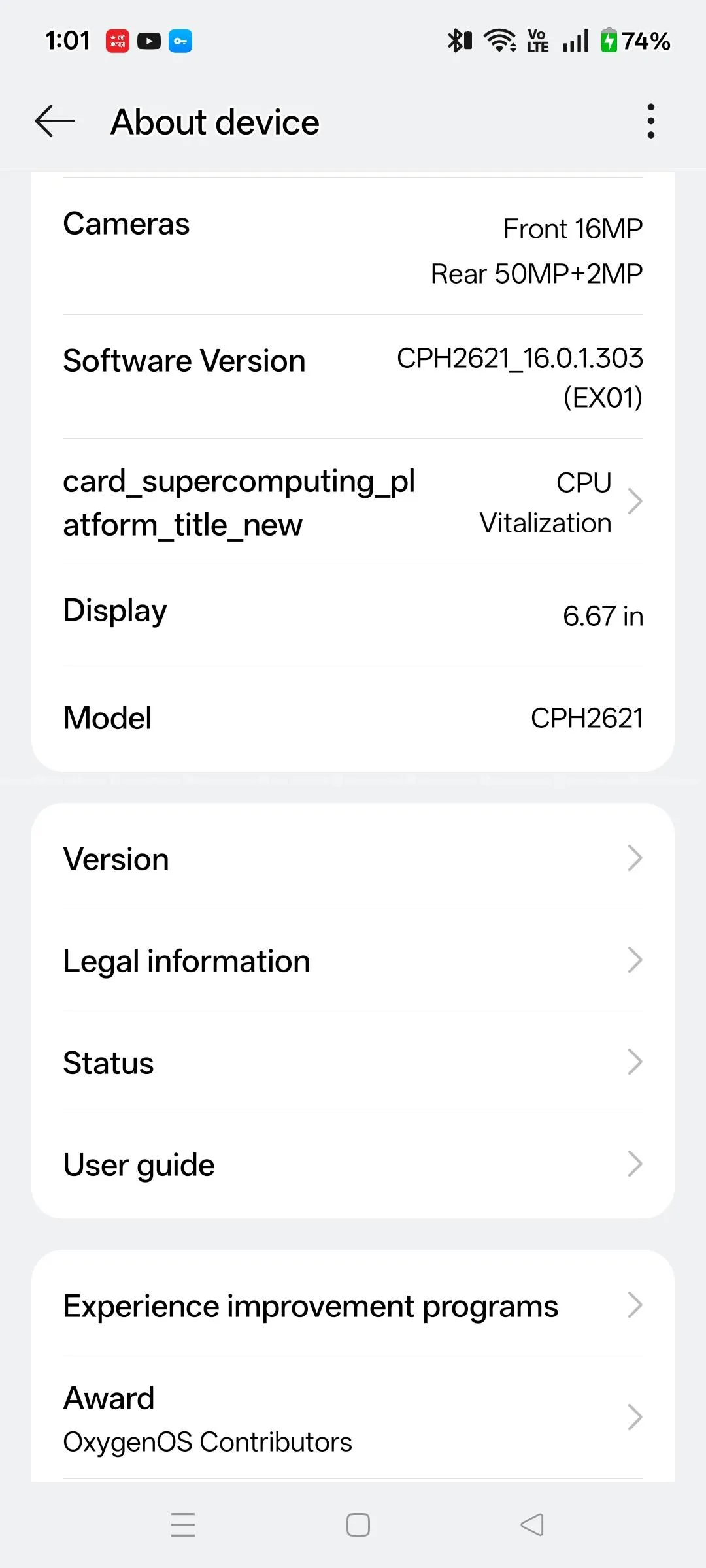Open recent apps from navigation bar
This screenshot has height=1568, width=706.
(x=183, y=1525)
